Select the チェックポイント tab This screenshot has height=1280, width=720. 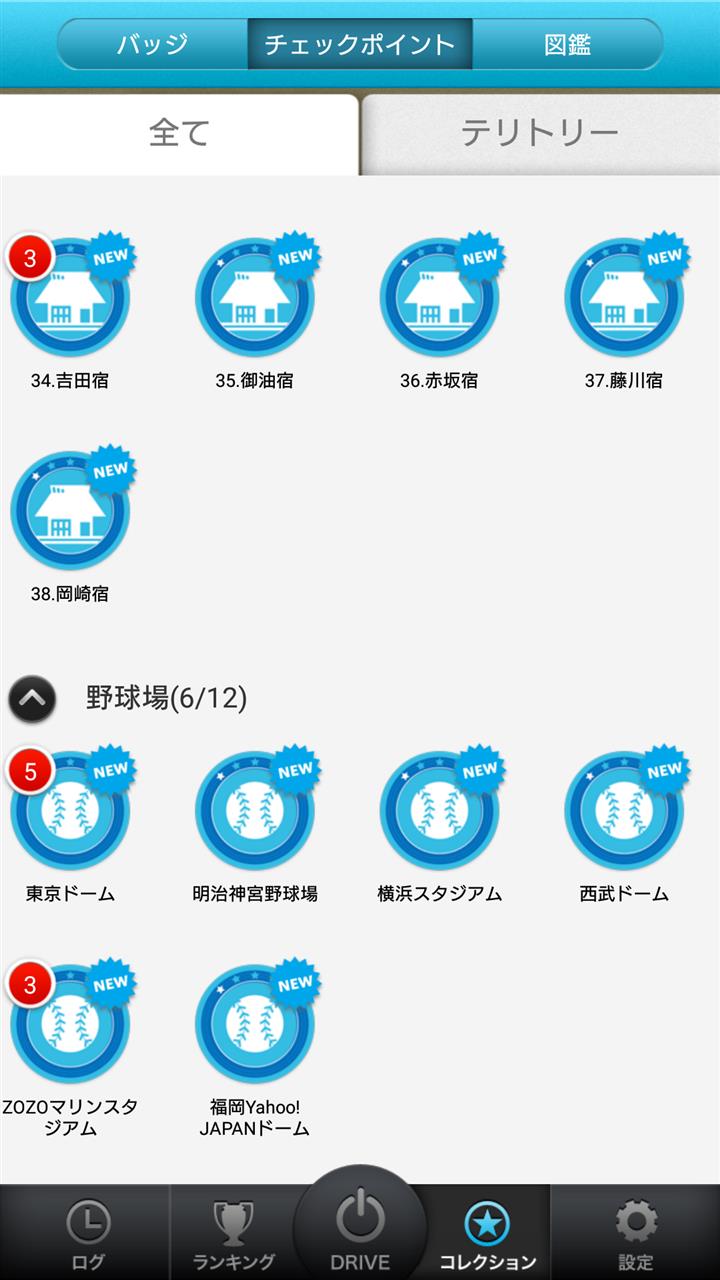click(360, 44)
